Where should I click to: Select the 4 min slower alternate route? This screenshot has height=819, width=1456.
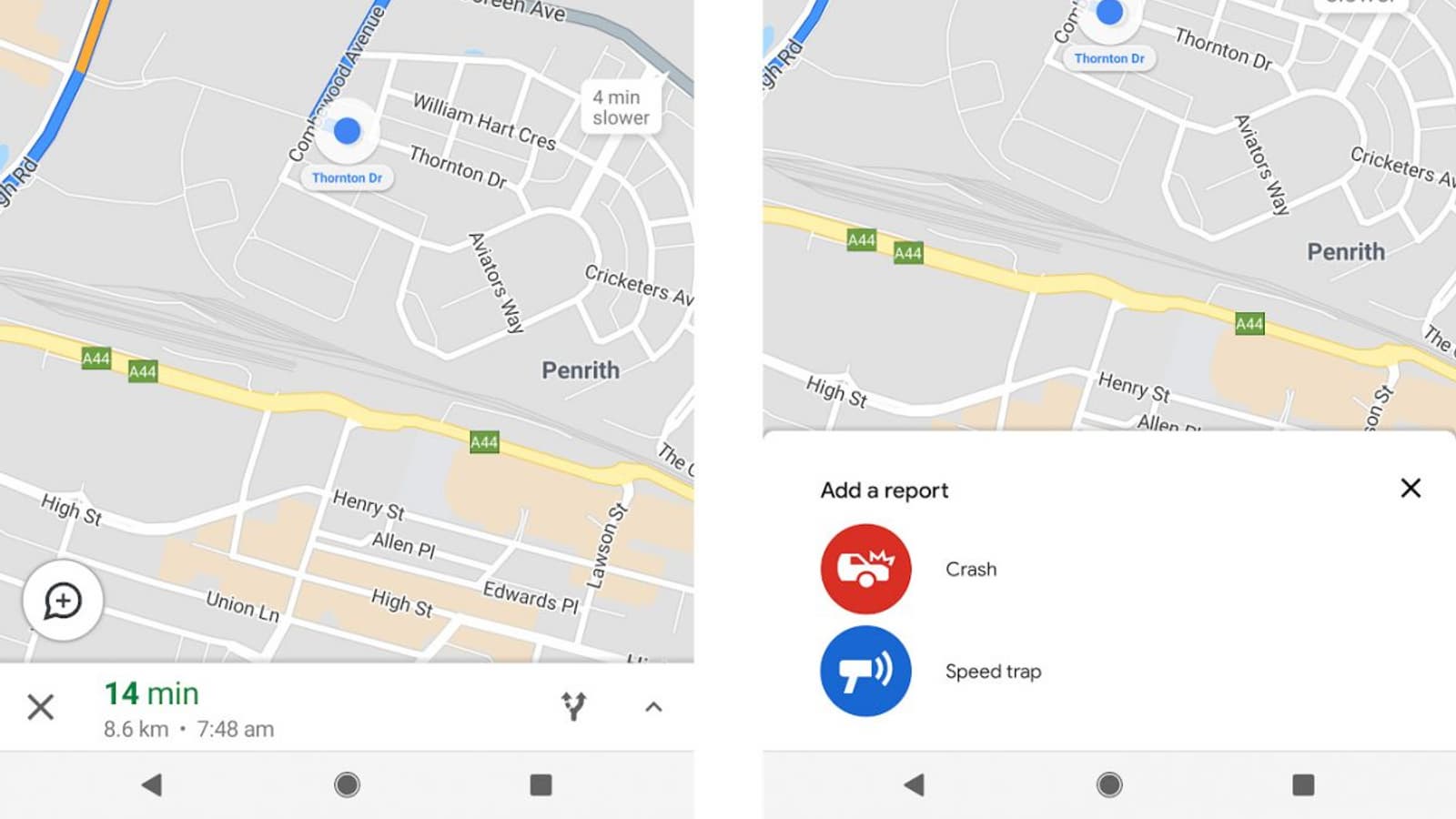621,107
